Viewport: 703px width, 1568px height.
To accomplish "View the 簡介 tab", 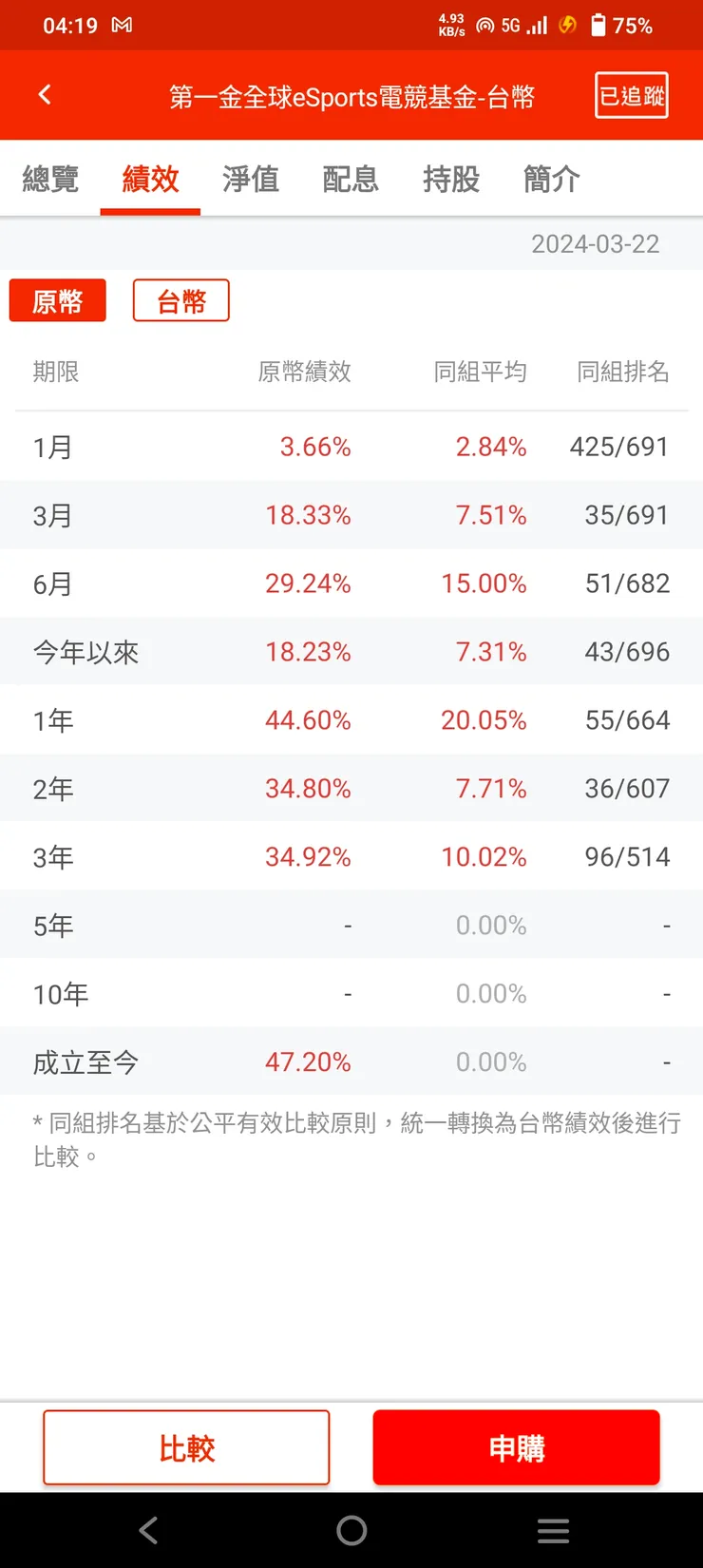I will 549,180.
